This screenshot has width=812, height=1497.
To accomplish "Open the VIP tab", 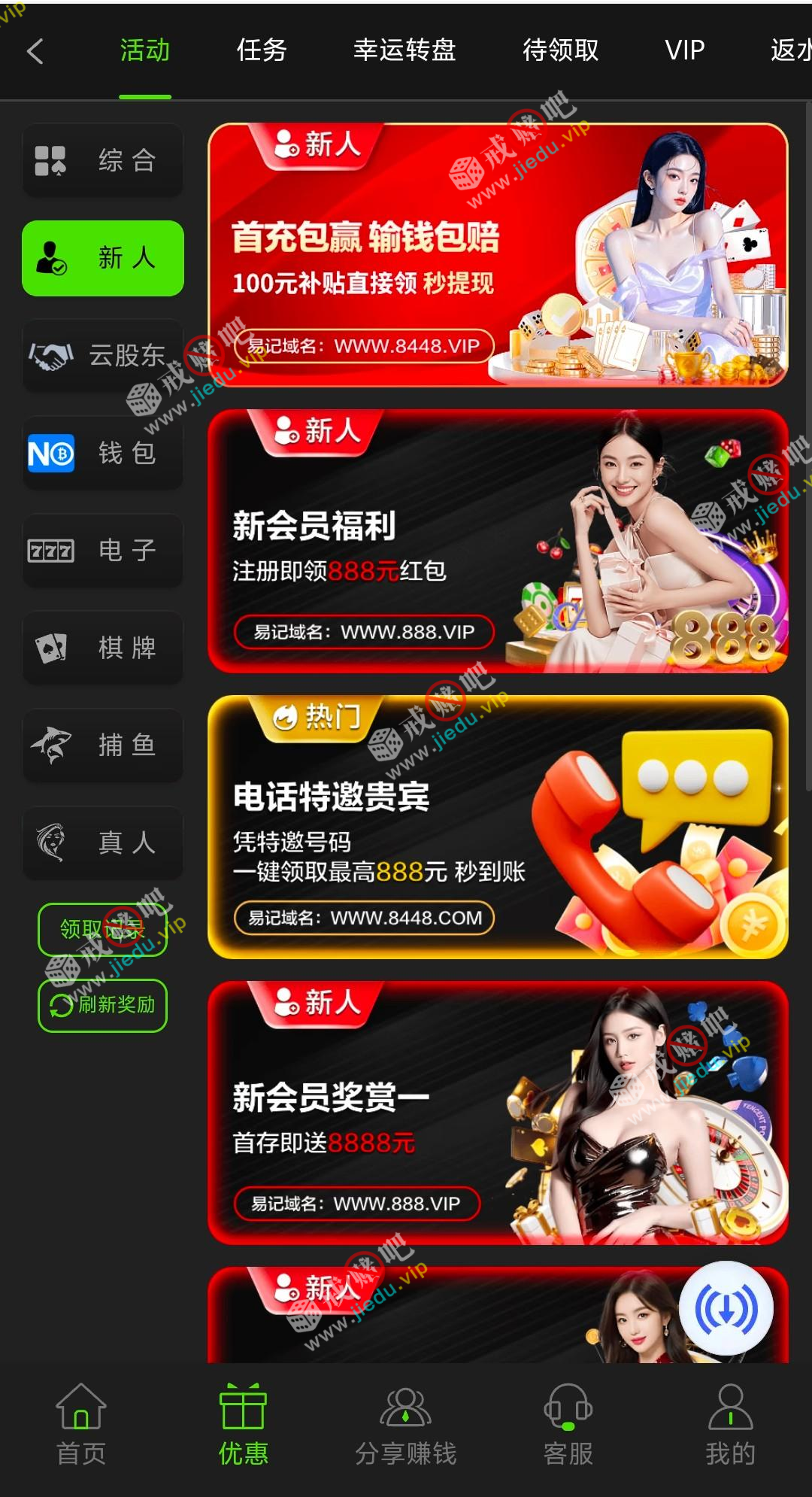I will [x=684, y=50].
